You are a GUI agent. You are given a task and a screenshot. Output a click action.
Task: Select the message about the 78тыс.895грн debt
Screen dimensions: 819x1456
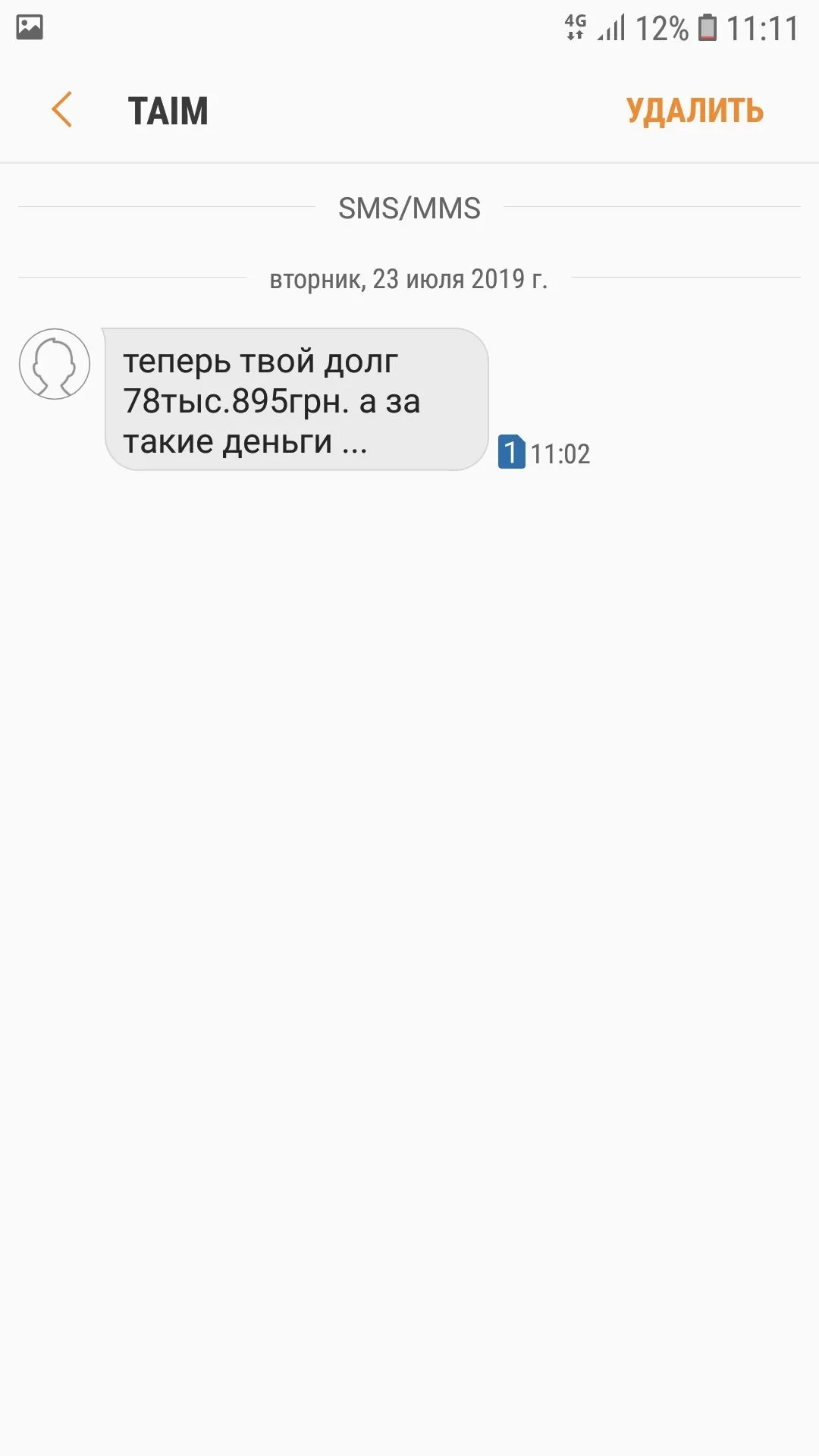[x=296, y=400]
